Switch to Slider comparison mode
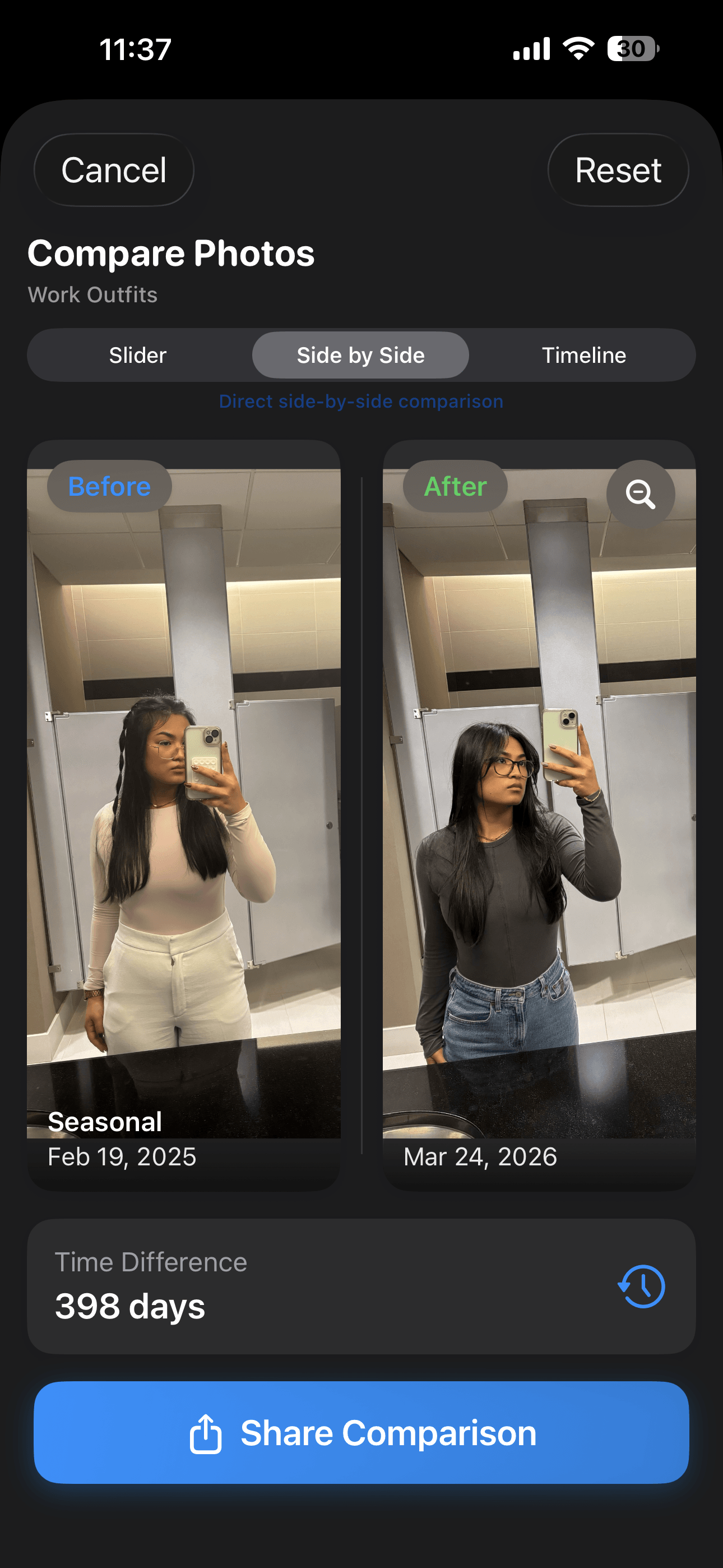The width and height of the screenshot is (723, 1568). coord(137,355)
